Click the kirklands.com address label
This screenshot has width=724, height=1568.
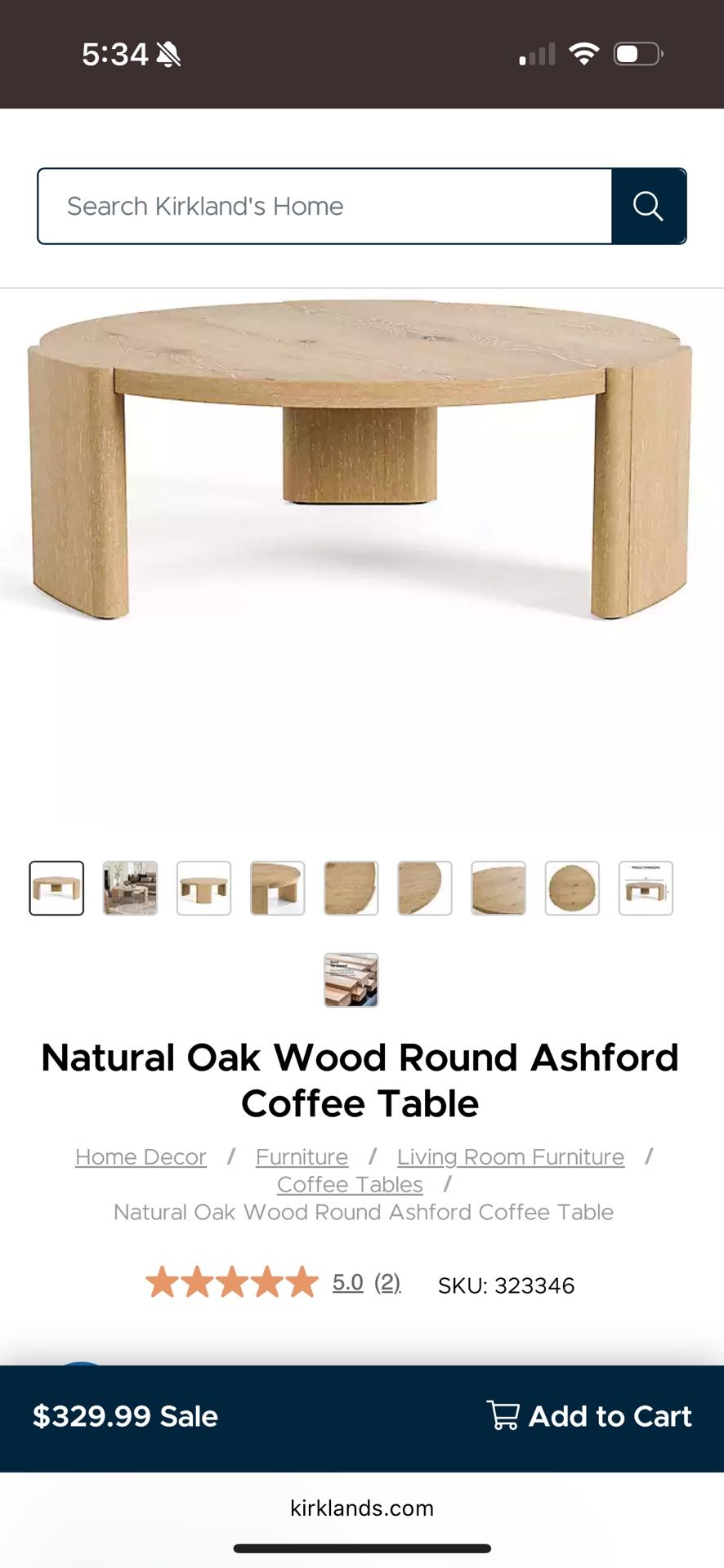click(x=362, y=1508)
